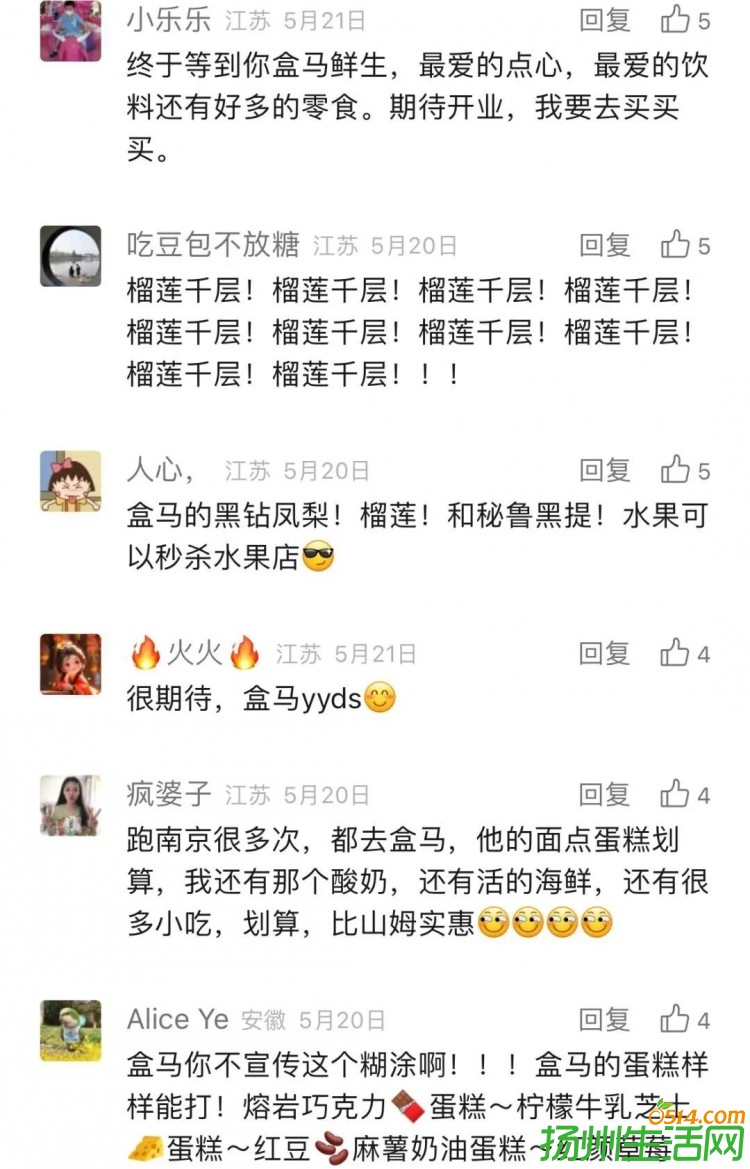750x1169 pixels.
Task: Like 人心's comment
Action: coord(677,469)
